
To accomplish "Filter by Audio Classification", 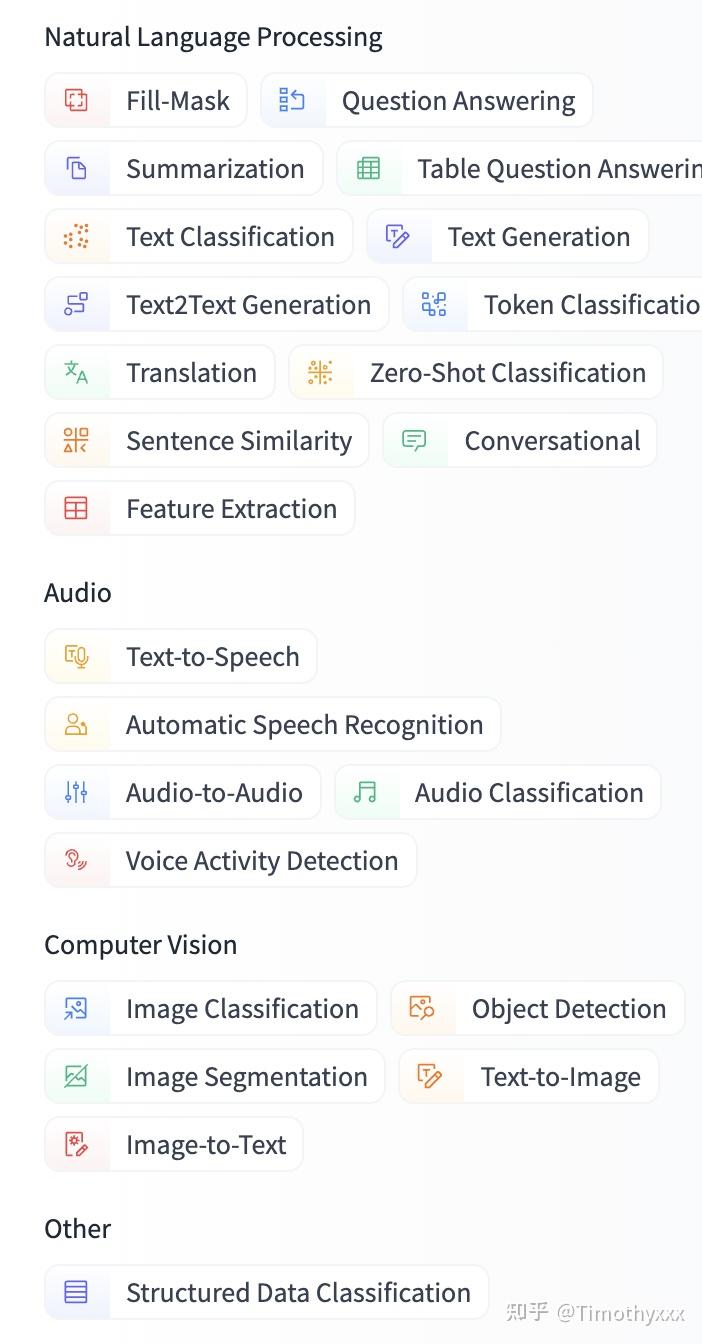I will [498, 793].
